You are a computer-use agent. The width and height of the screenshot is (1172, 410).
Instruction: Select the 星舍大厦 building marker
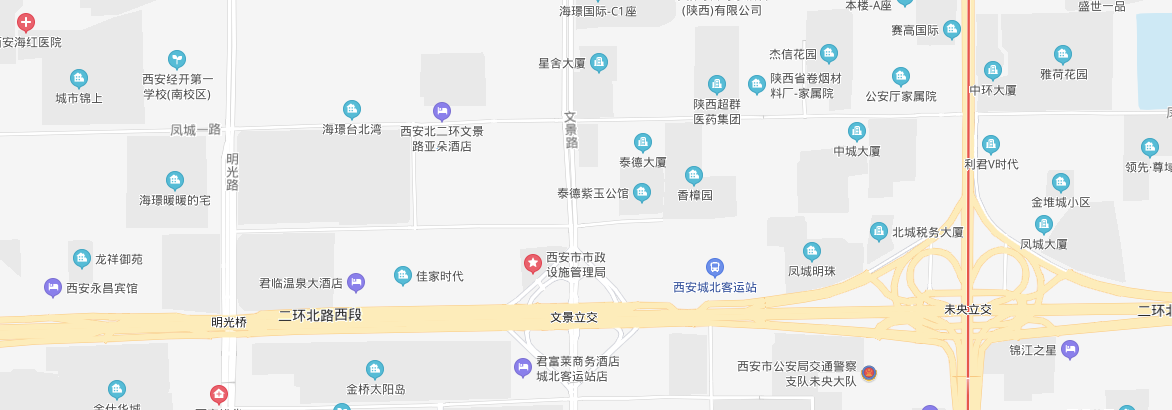599,62
